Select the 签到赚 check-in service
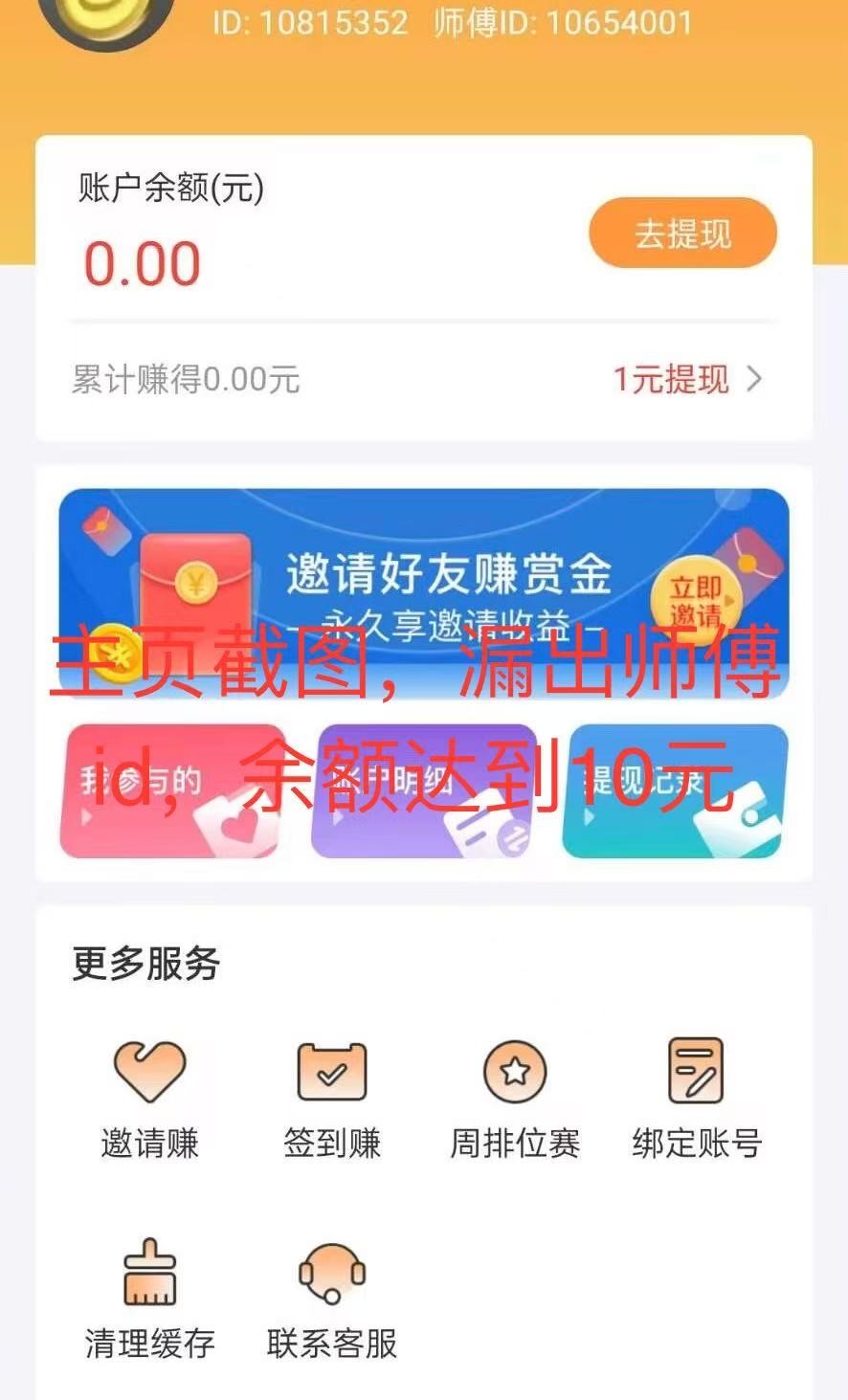Image resolution: width=848 pixels, height=1400 pixels. tap(331, 1098)
